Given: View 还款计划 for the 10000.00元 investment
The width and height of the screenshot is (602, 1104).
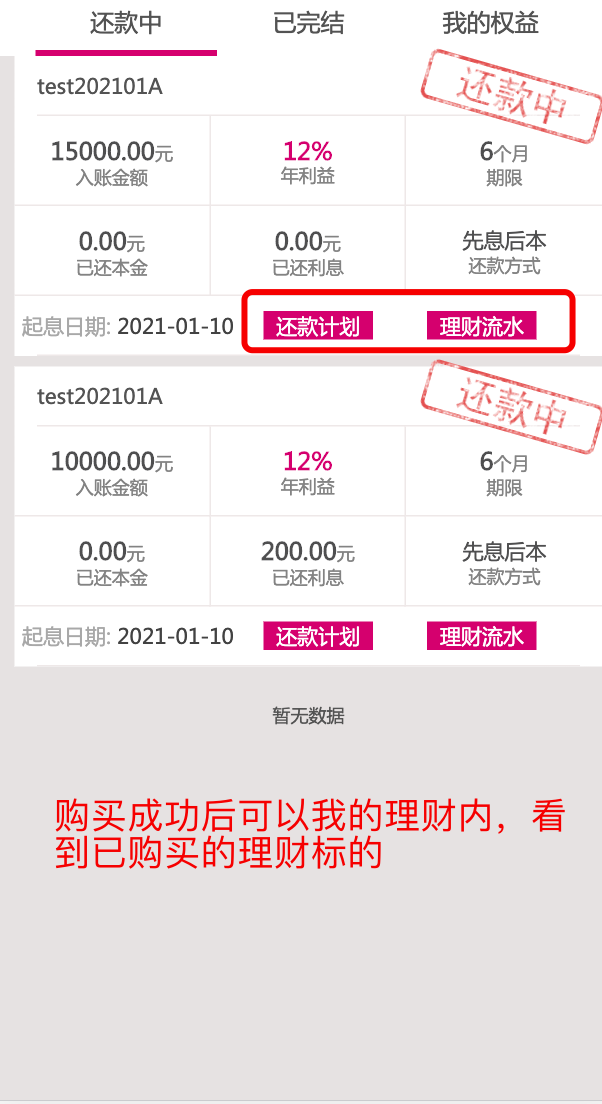Looking at the screenshot, I should [x=318, y=636].
